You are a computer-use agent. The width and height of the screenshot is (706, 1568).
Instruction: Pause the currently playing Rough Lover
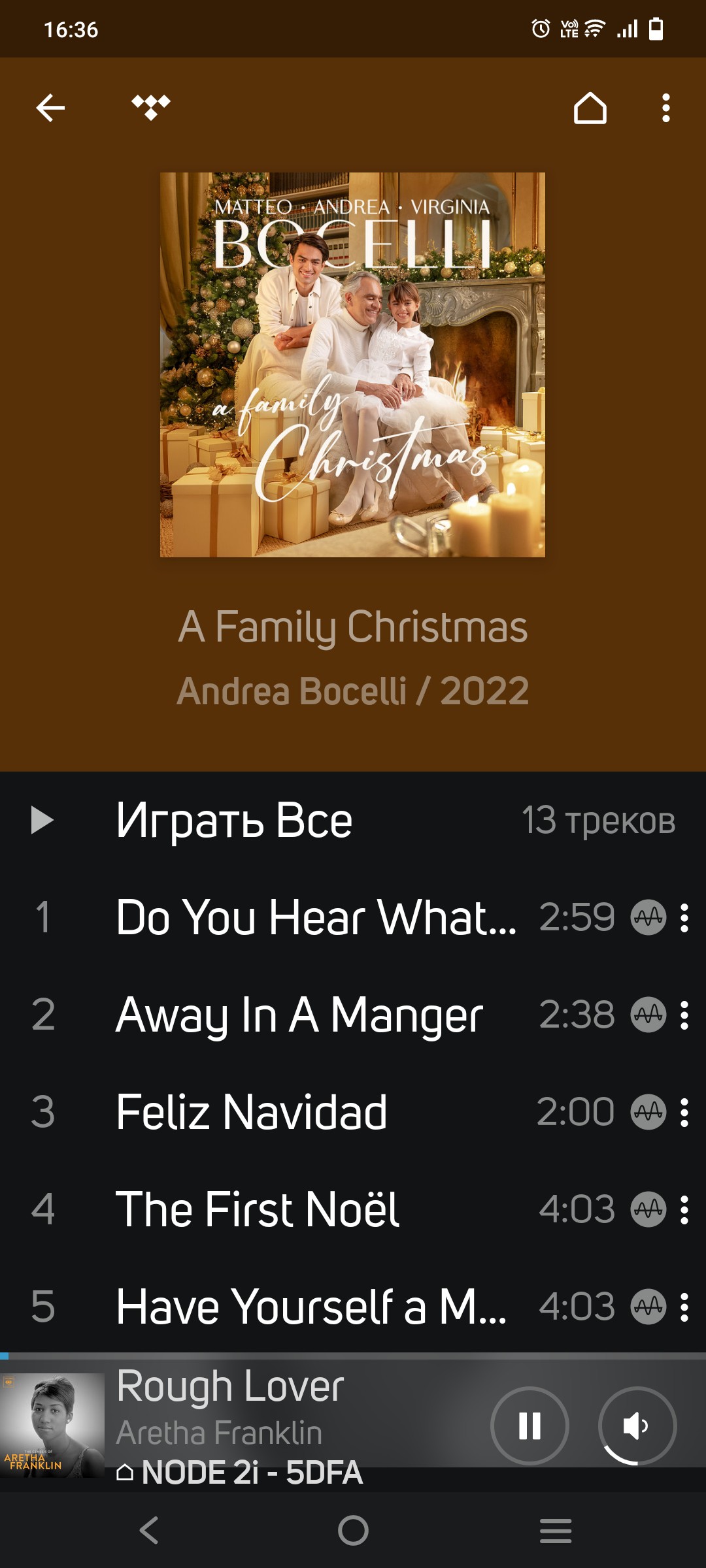(x=529, y=1426)
